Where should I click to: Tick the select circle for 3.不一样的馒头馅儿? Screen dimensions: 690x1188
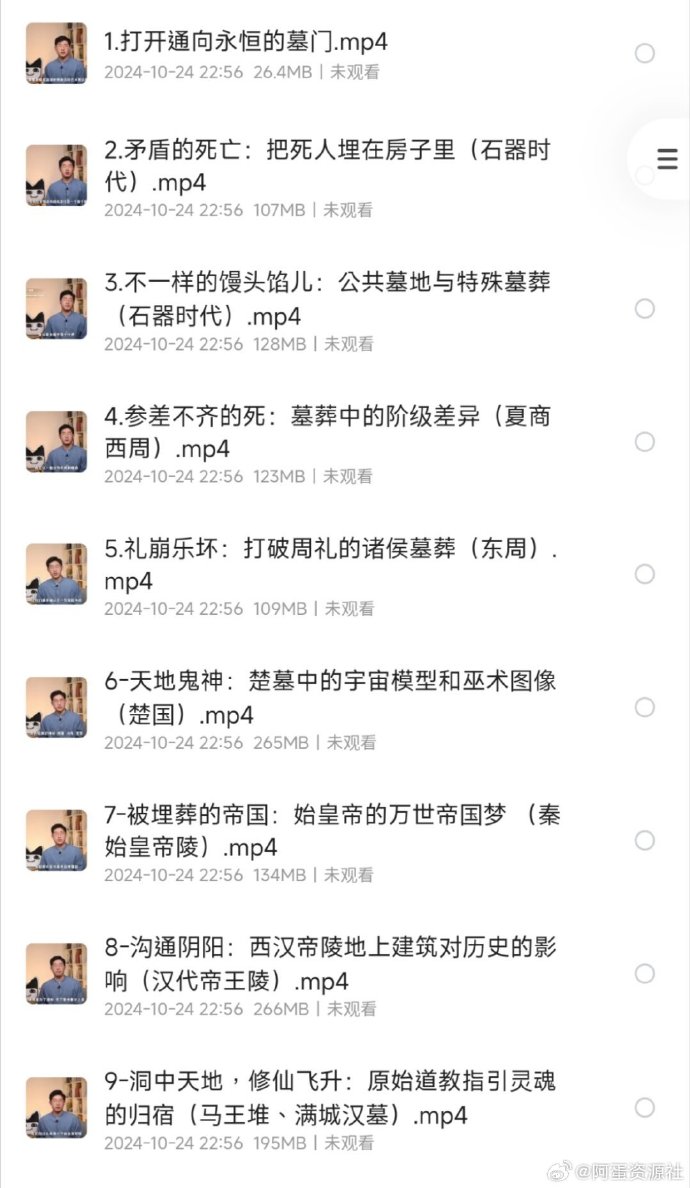tap(645, 308)
